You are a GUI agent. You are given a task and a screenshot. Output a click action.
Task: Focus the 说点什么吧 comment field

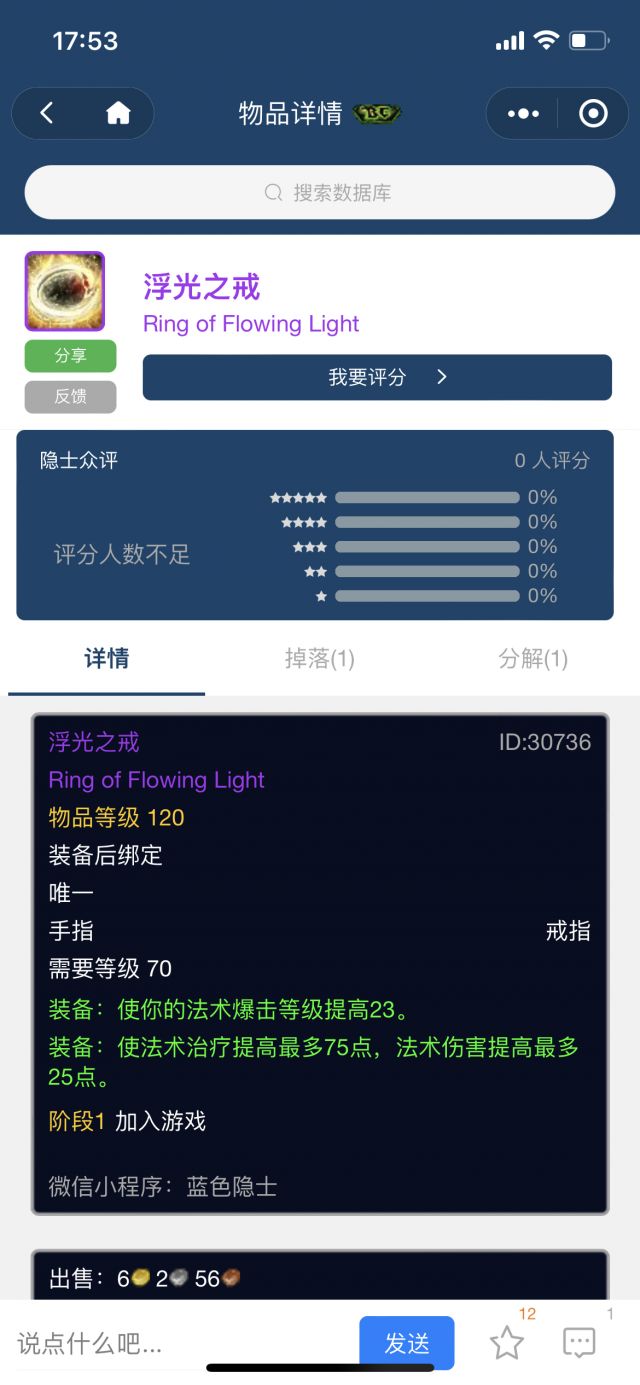180,1343
